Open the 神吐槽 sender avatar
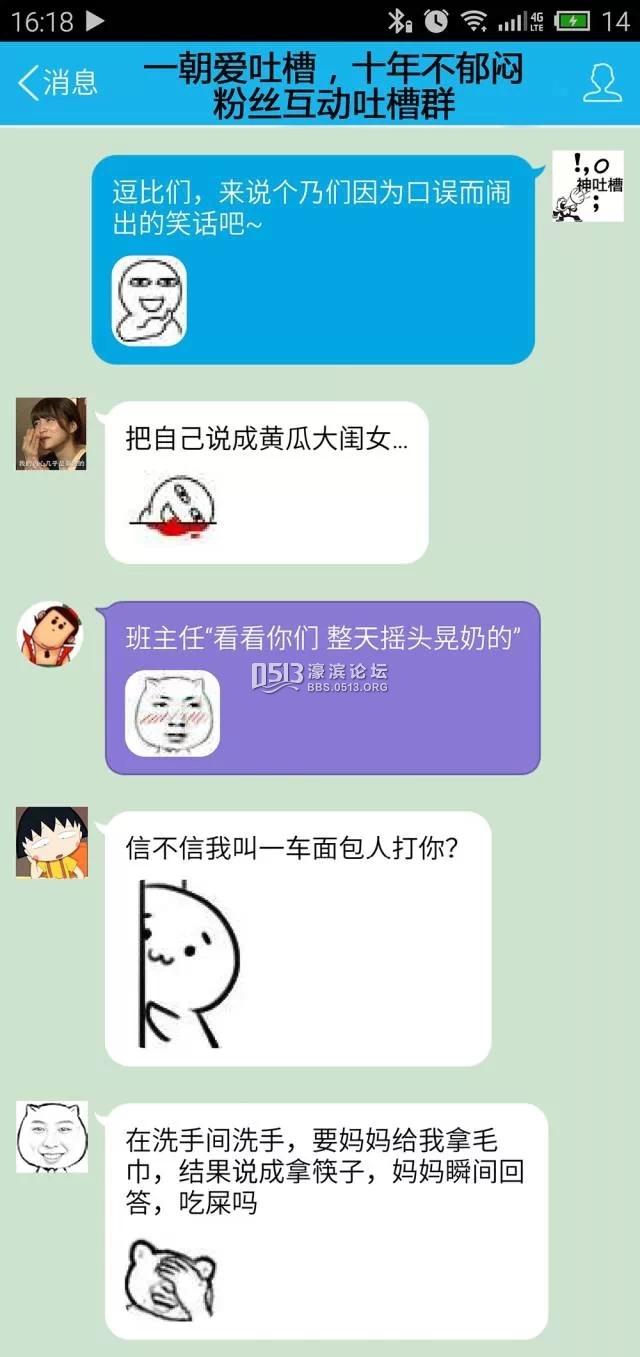 click(588, 186)
